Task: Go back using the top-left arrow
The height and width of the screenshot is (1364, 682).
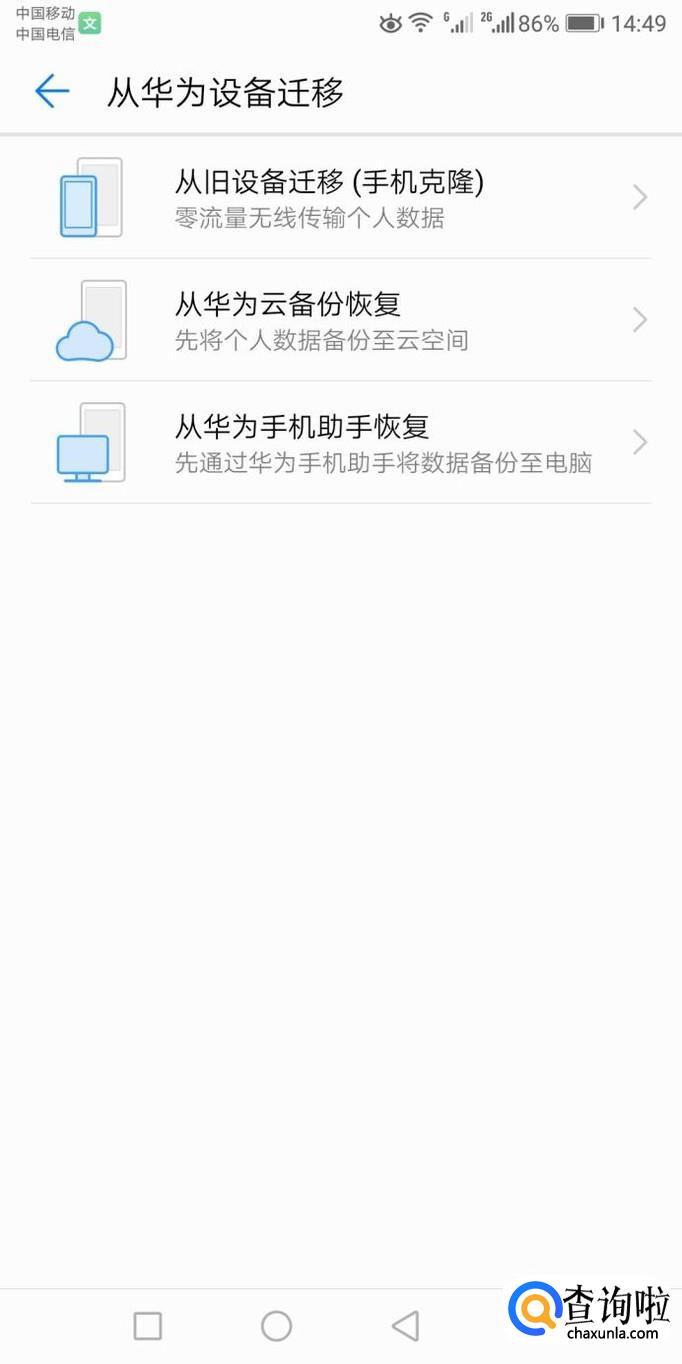Action: tap(52, 92)
